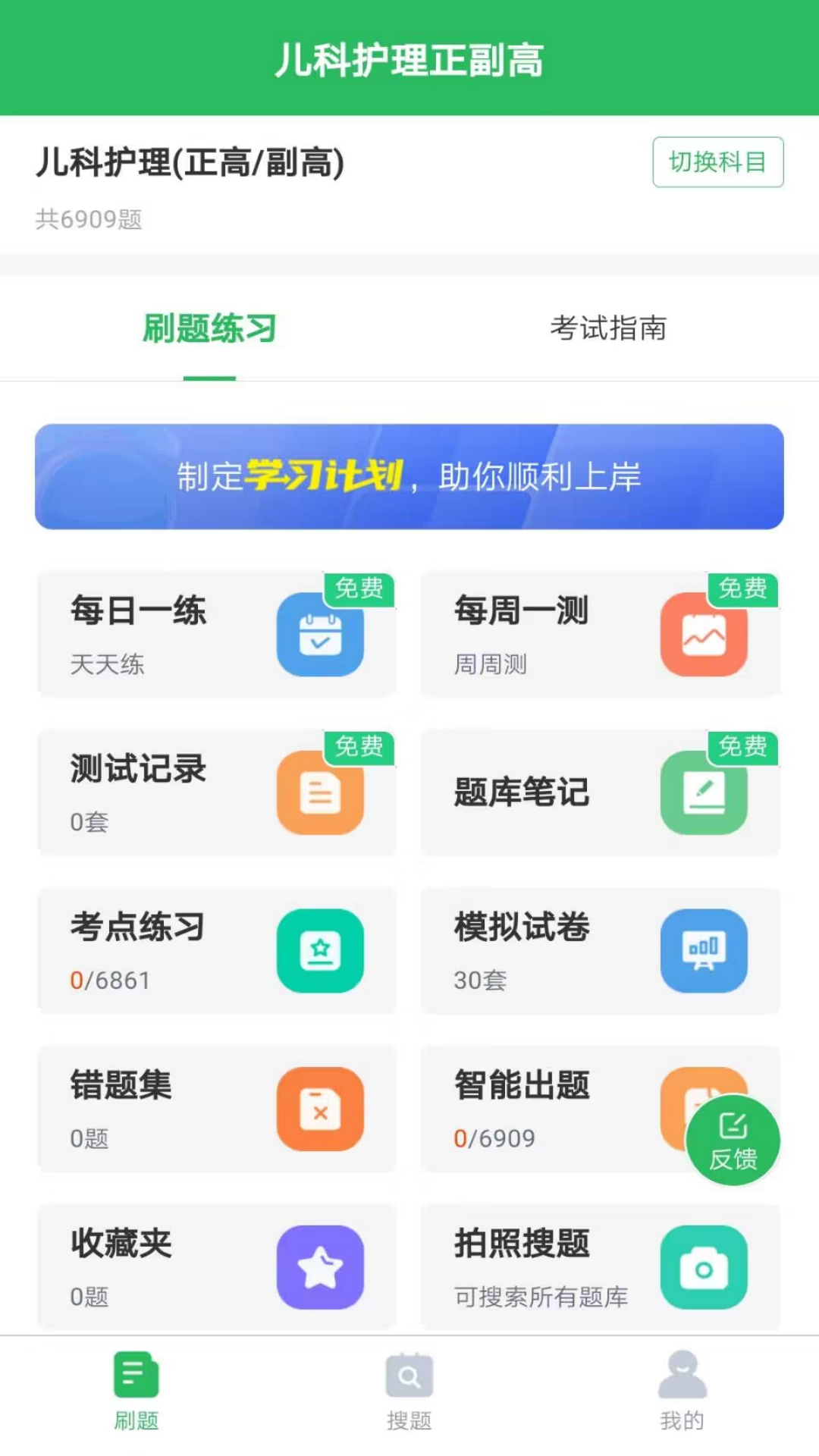Viewport: 819px width, 1456px height.
Task: Open 每日一练 daily practice
Action: [x=216, y=635]
